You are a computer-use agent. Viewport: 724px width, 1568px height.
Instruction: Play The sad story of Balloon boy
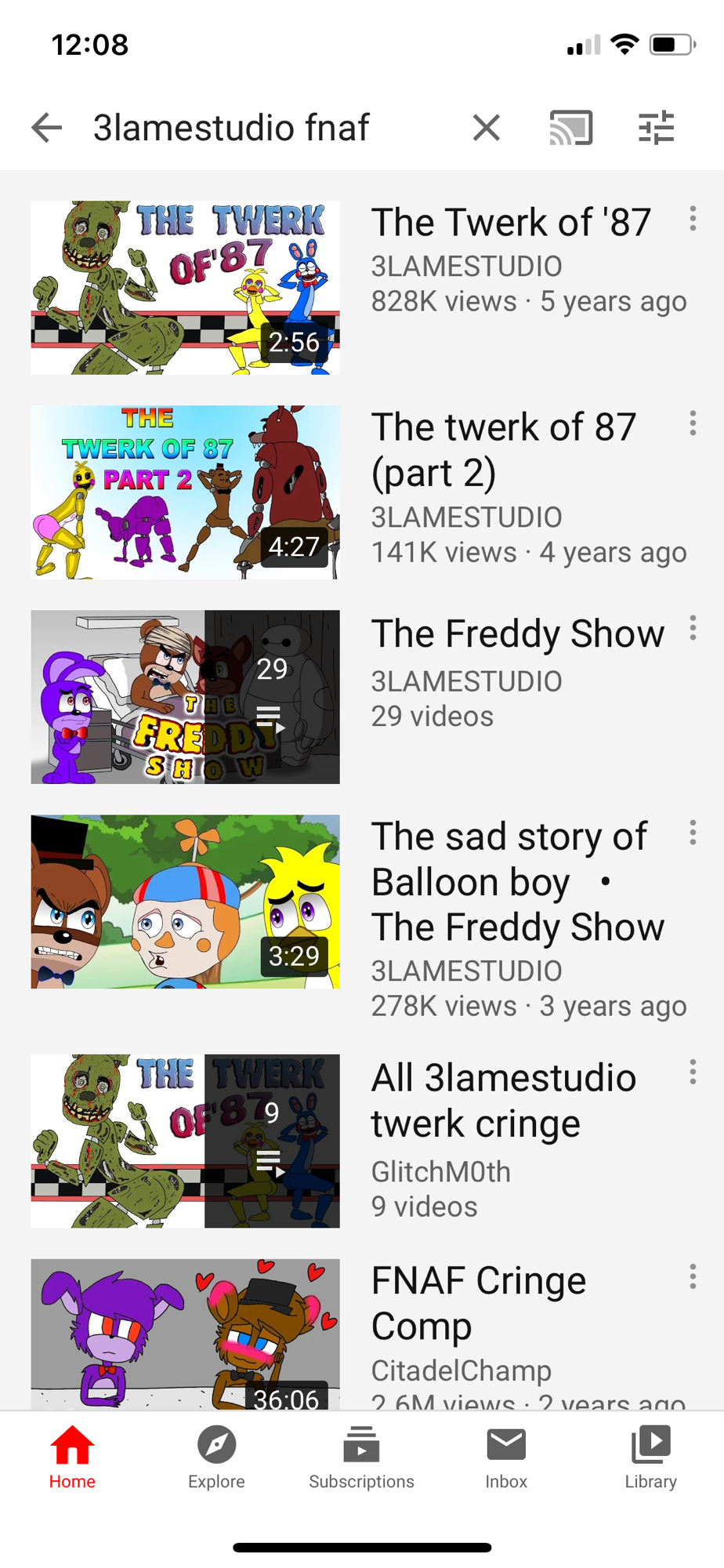coord(186,902)
